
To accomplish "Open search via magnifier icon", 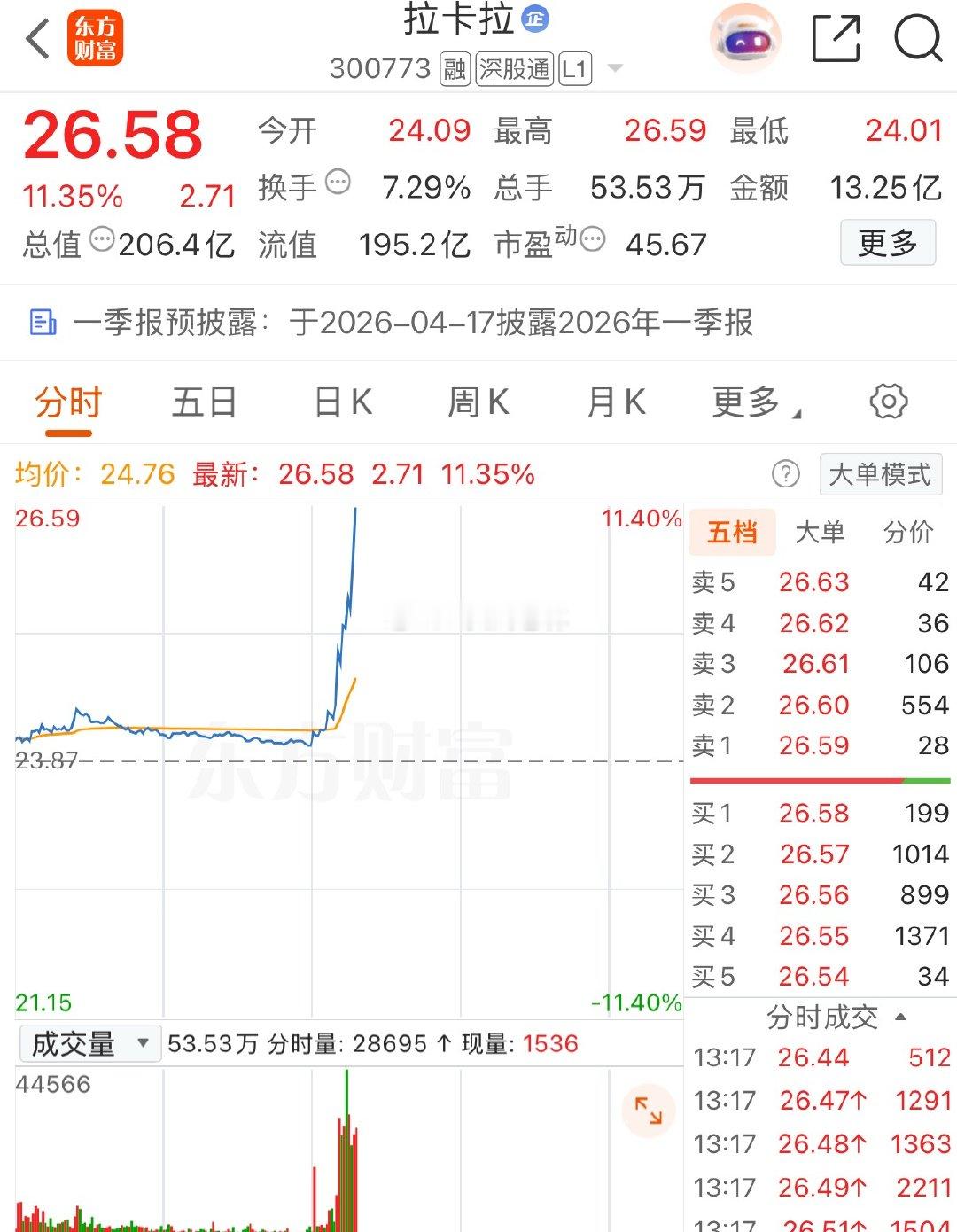I will click(919, 37).
